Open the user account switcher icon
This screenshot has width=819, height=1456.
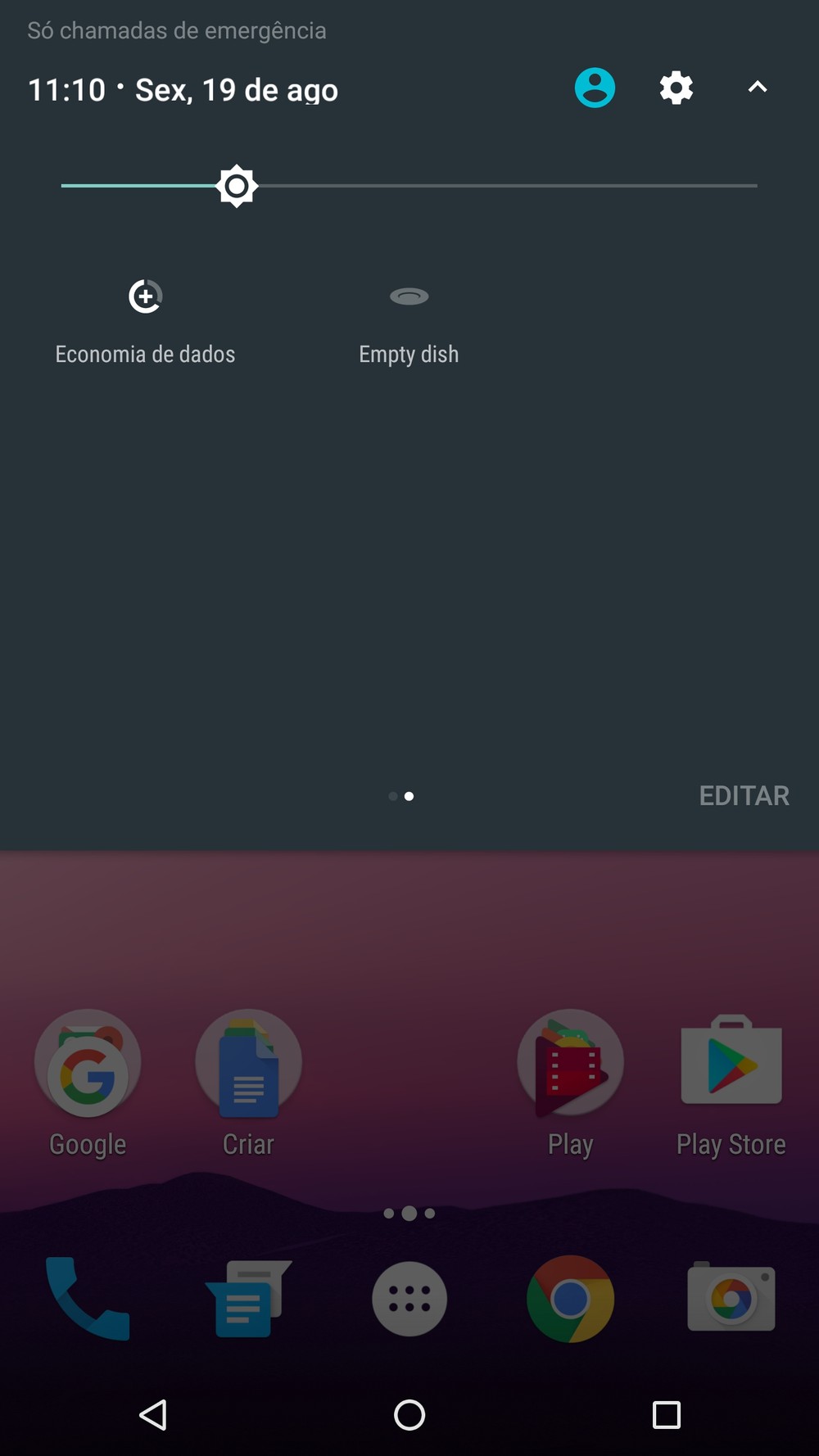[595, 88]
